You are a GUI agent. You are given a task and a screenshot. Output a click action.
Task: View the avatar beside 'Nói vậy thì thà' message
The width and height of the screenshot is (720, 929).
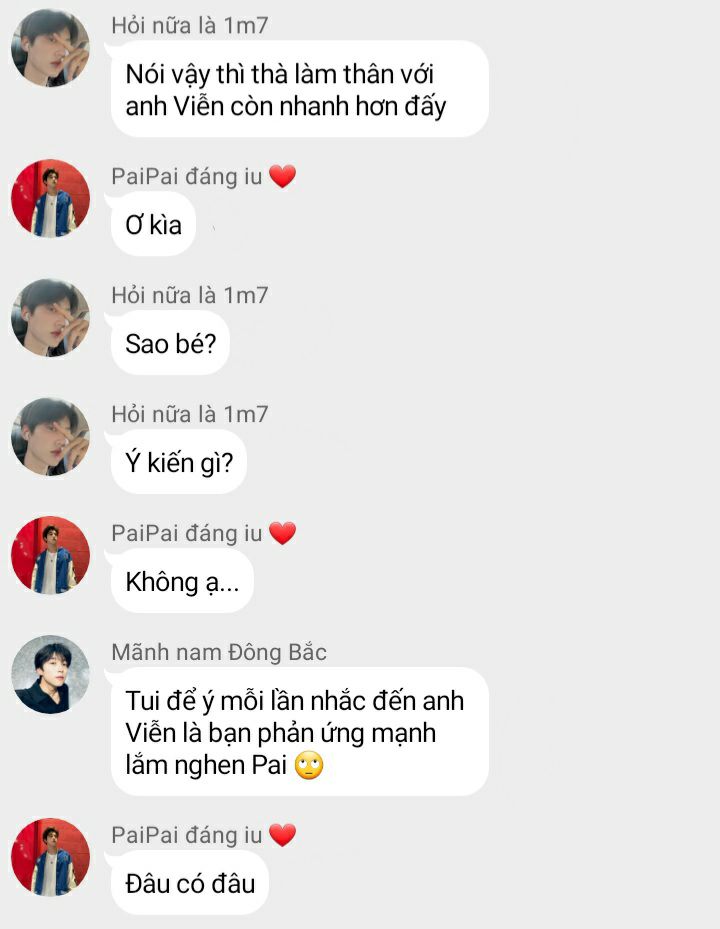click(50, 48)
